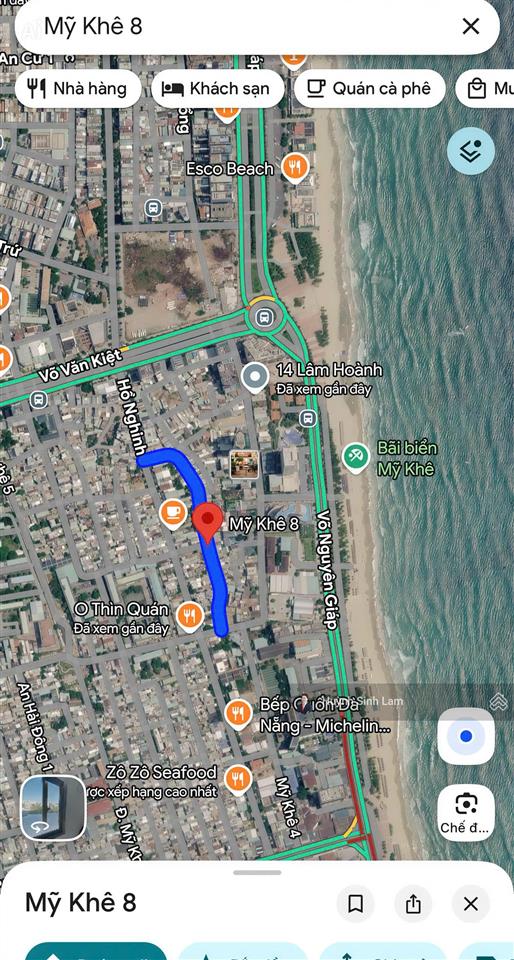Select the Nhà hàng filter chip
The width and height of the screenshot is (514, 960).
click(78, 89)
